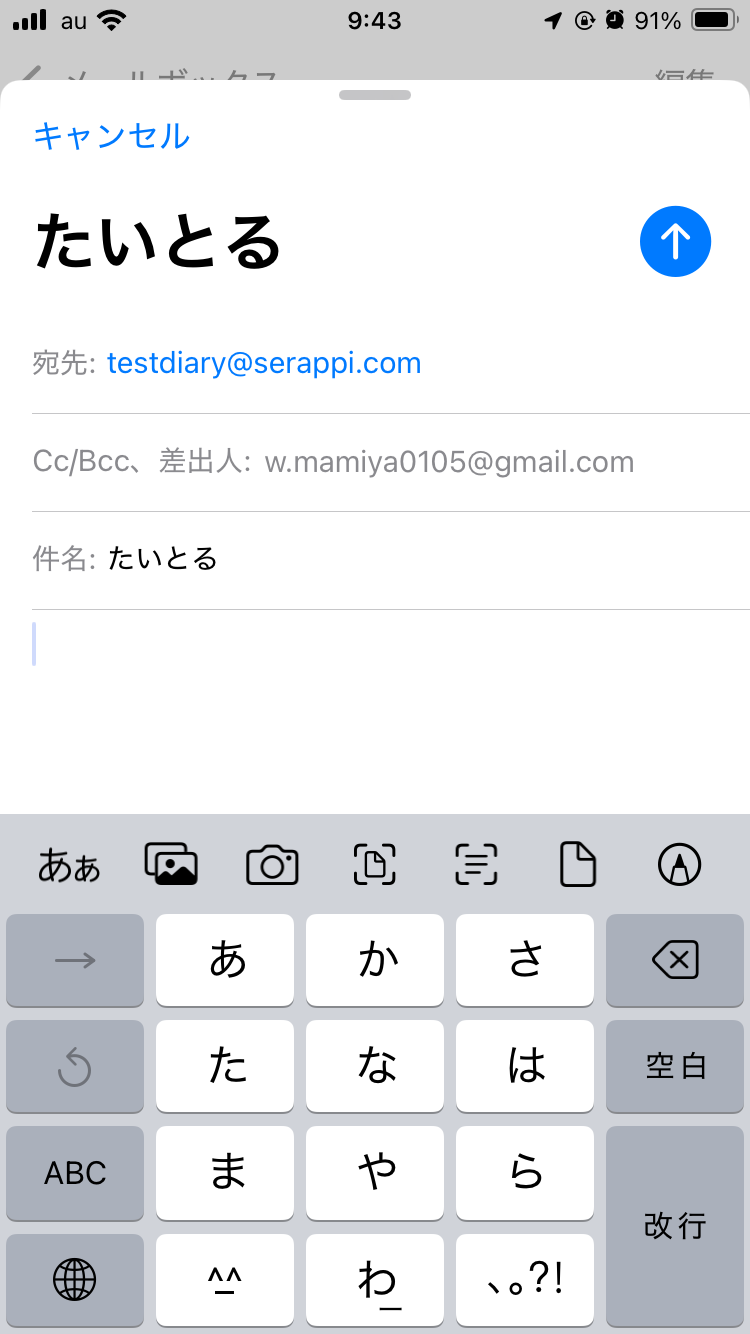Scan text with the camera
The height and width of the screenshot is (1334, 750).
pyautogui.click(x=476, y=865)
